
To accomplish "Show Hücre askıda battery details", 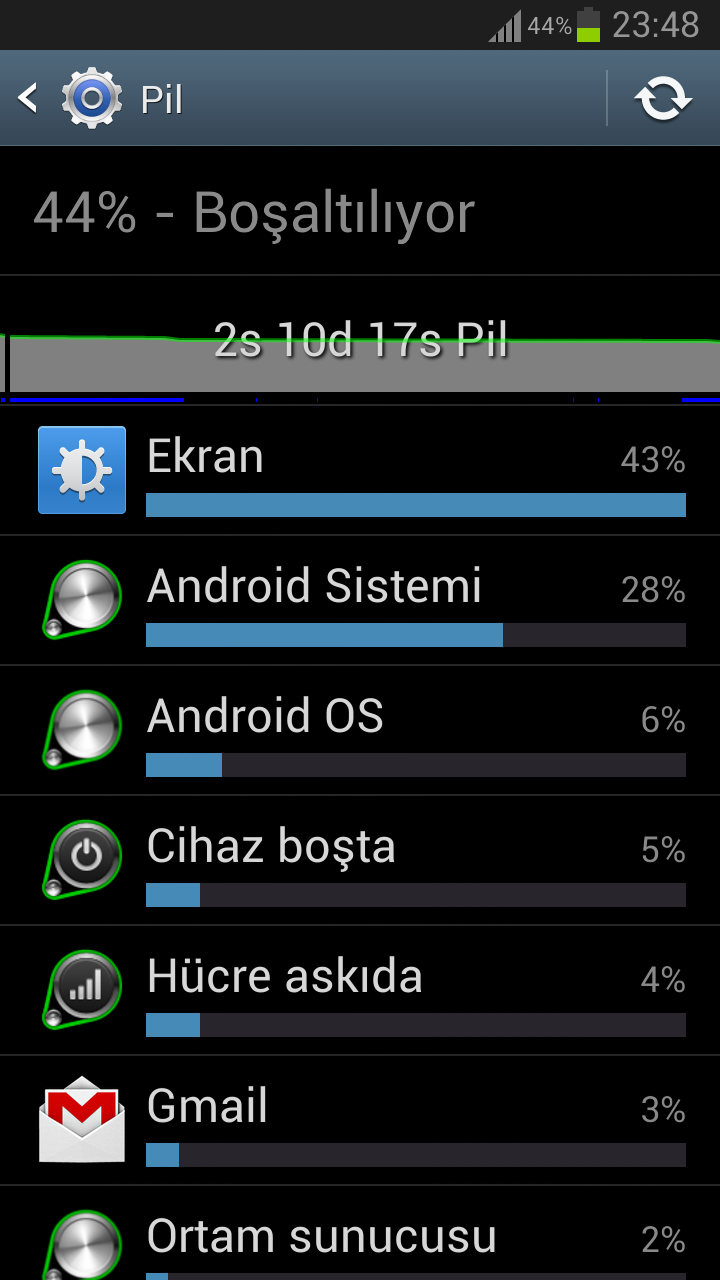I will [x=360, y=990].
